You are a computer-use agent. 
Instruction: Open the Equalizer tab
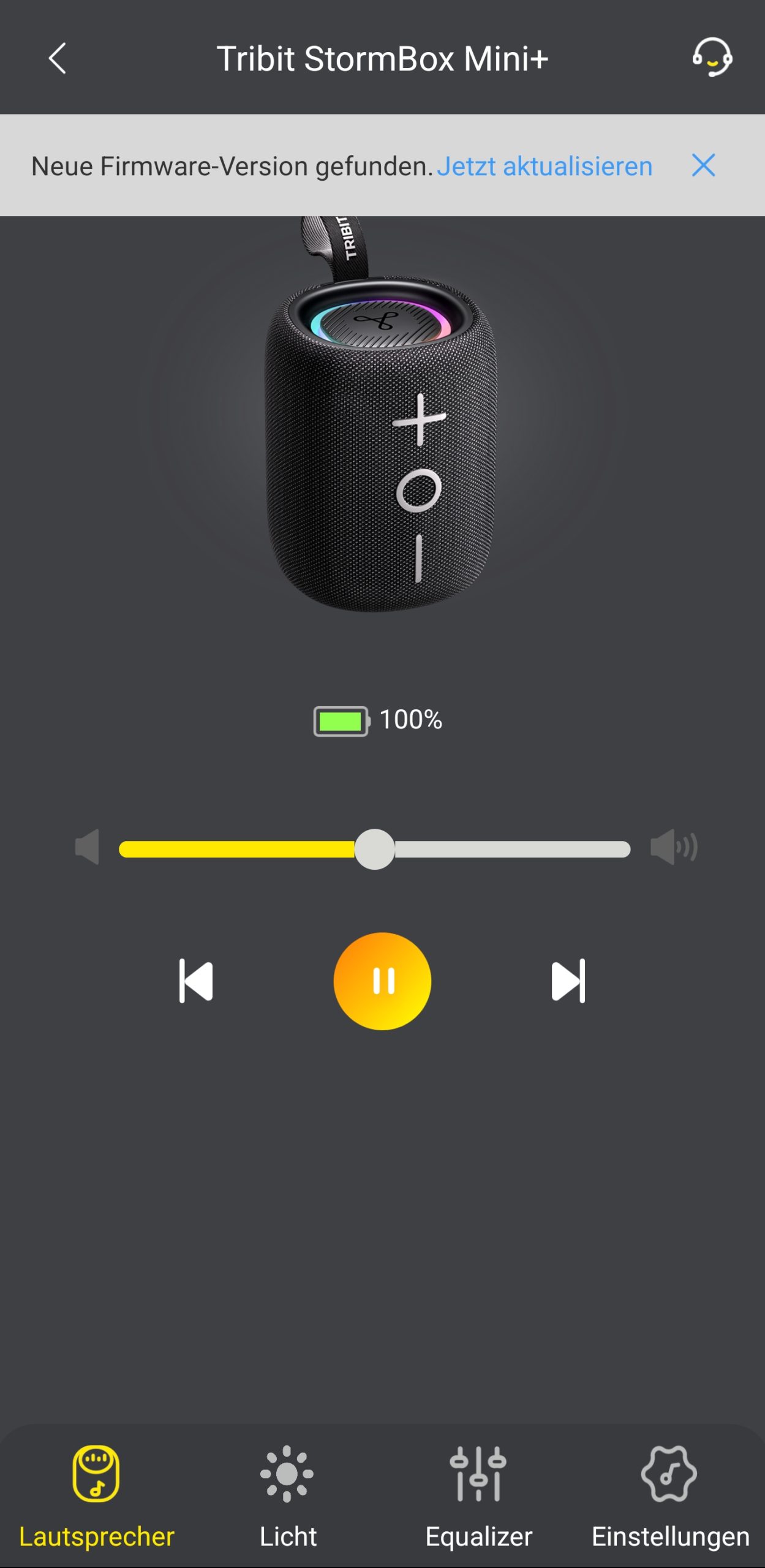478,1495
